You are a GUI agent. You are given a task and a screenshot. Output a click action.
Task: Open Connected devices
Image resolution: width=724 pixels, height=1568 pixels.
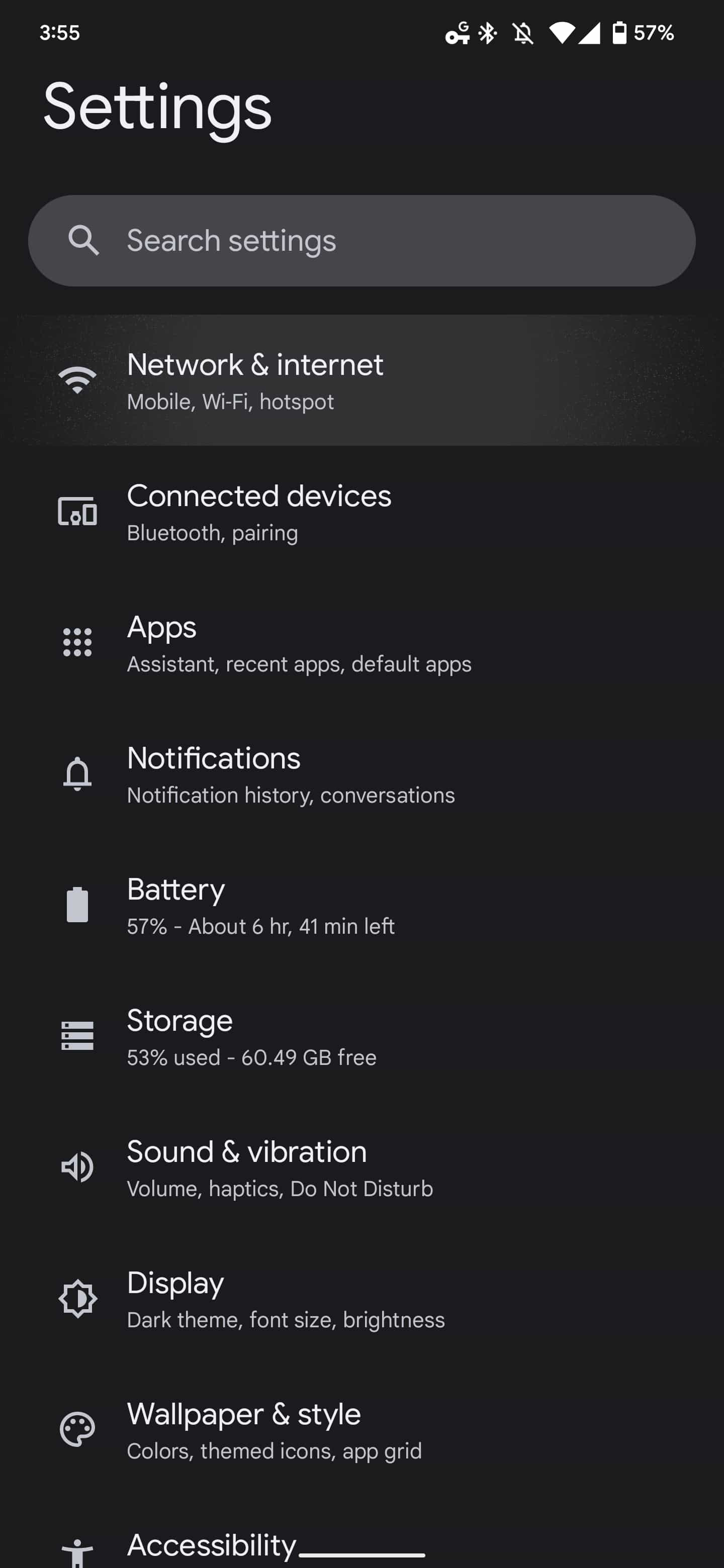point(361,511)
